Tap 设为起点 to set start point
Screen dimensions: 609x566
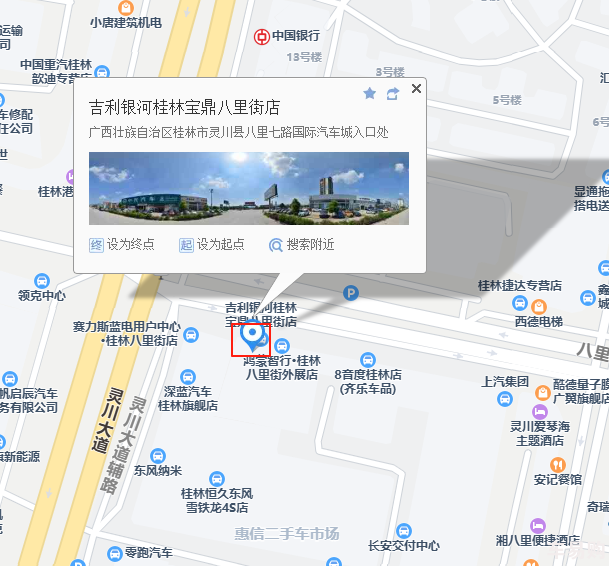(x=212, y=244)
